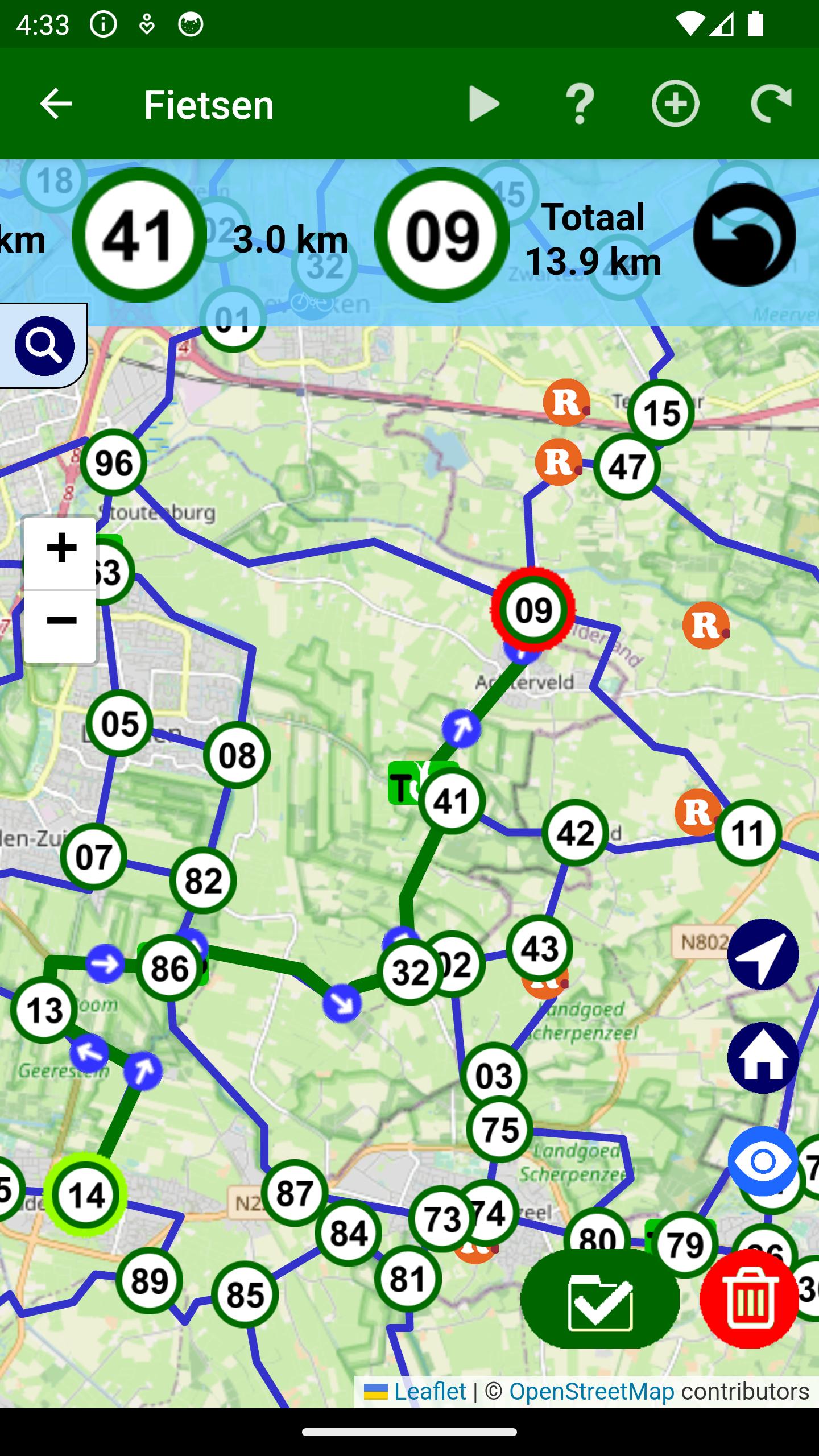Tap the home button on the map
This screenshot has width=819, height=1456.
[763, 1057]
